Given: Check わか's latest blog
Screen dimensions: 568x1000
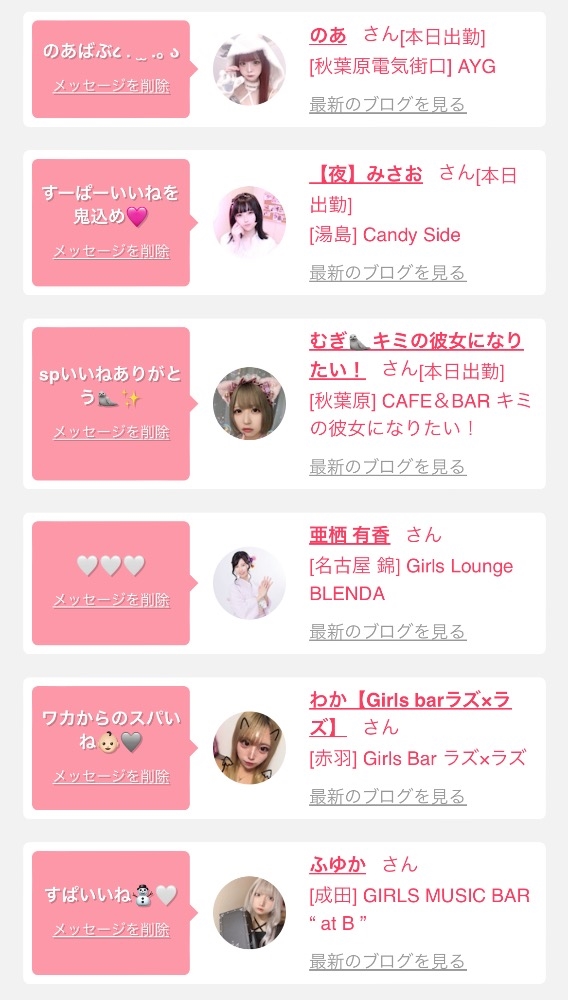Looking at the screenshot, I should 388,796.
